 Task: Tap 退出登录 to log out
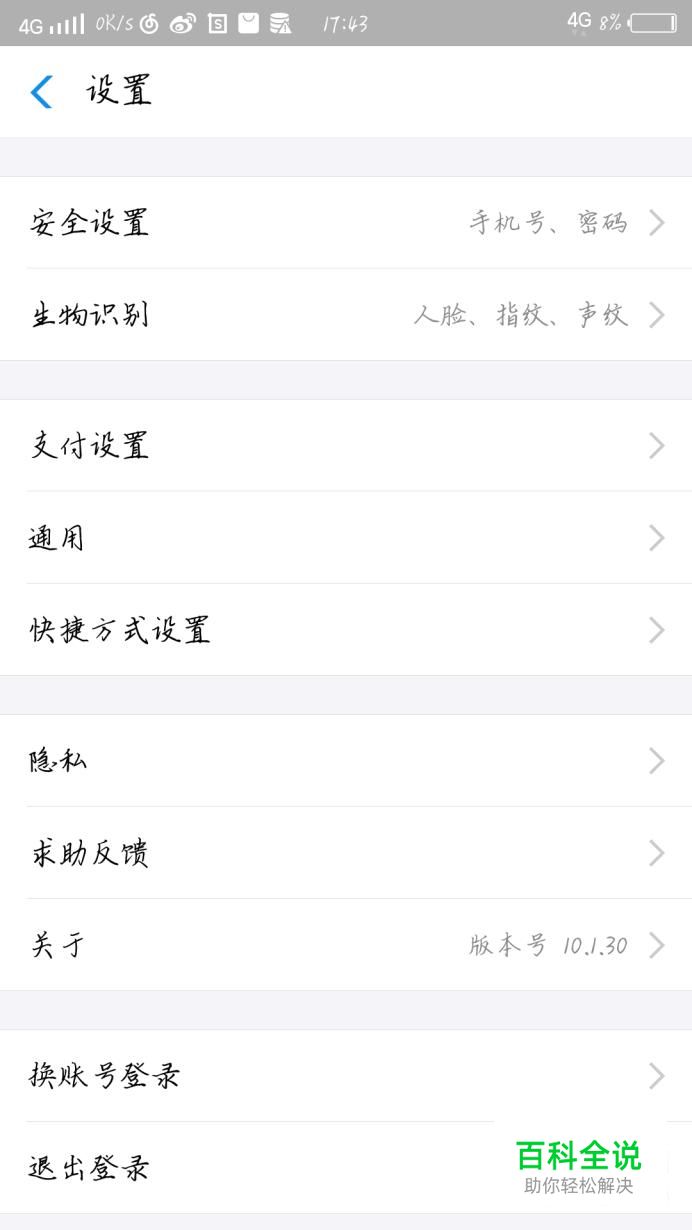[346, 1168]
